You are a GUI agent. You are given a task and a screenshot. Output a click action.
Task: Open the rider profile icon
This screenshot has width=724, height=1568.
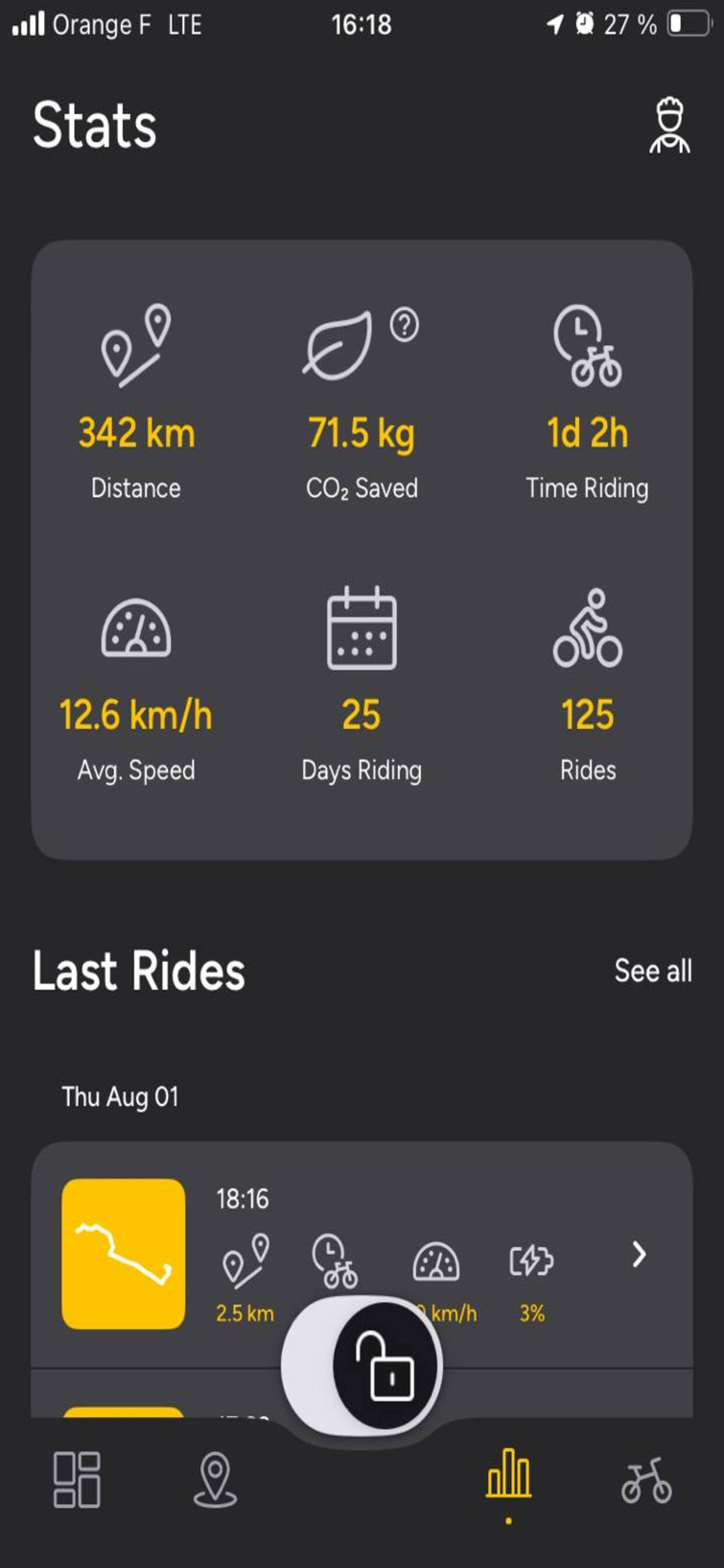tap(669, 126)
